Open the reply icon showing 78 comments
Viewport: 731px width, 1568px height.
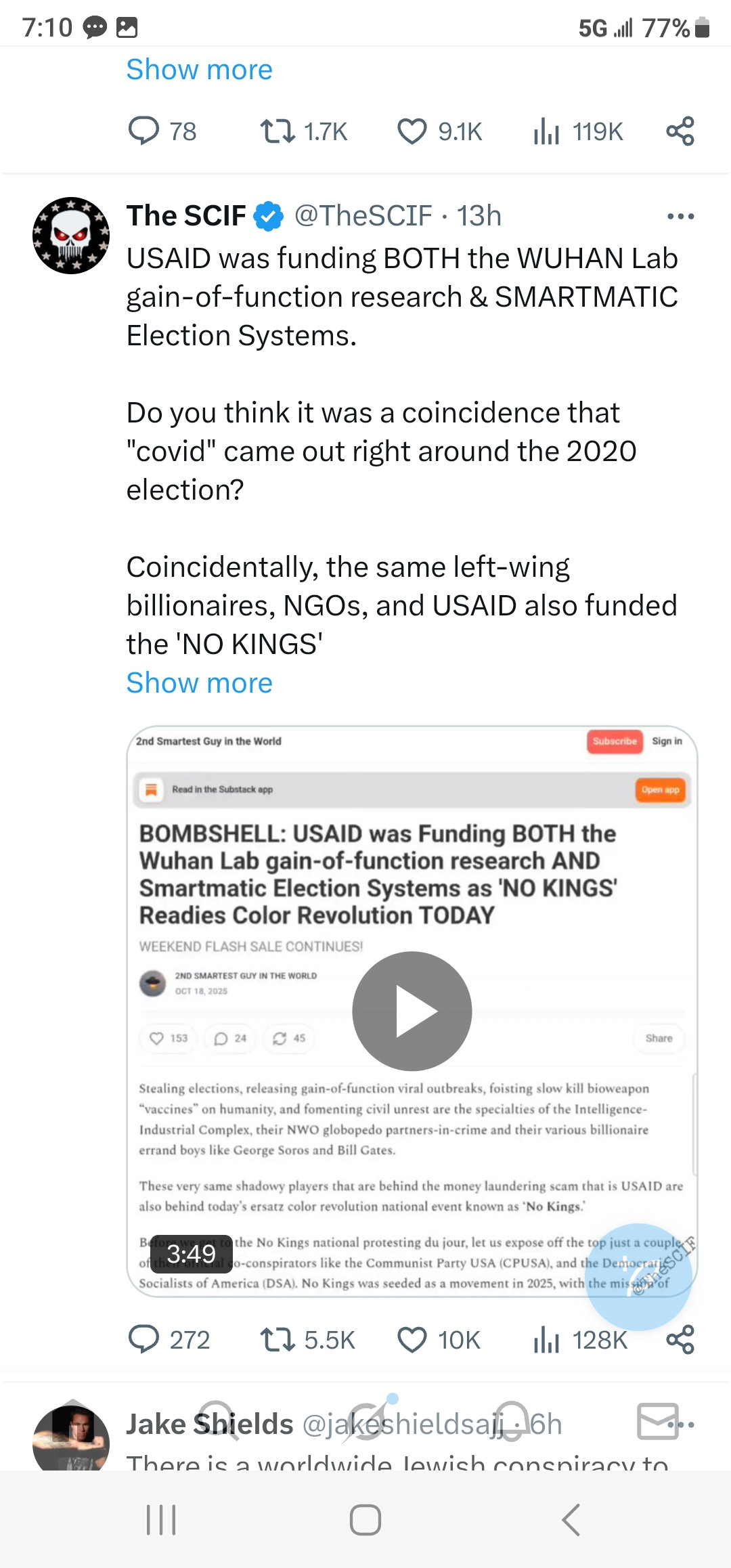pyautogui.click(x=144, y=131)
